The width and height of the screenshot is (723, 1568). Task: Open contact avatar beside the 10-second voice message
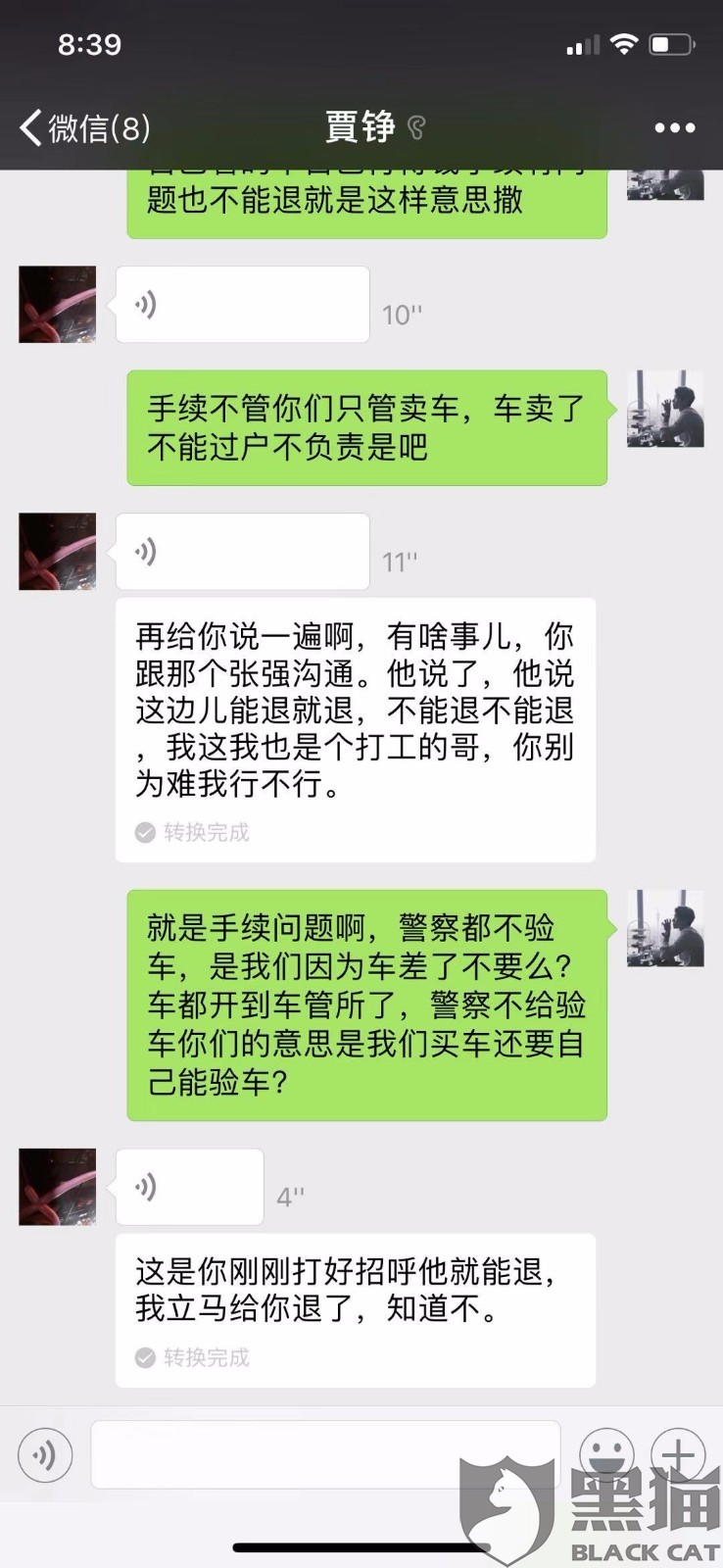click(58, 305)
